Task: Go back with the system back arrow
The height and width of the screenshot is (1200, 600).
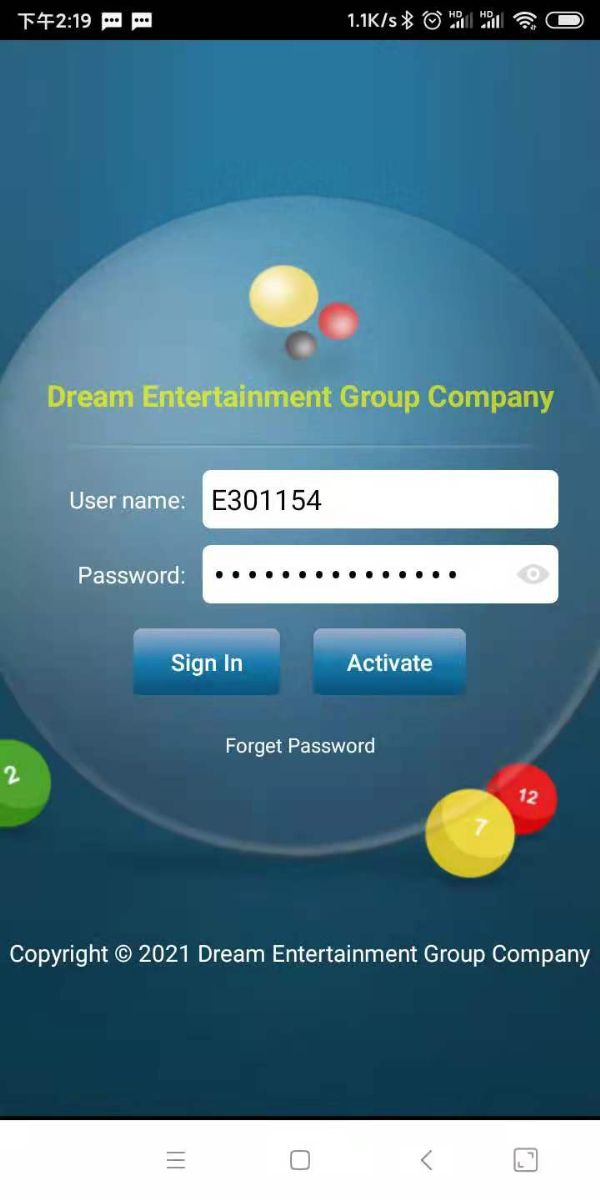Action: [x=426, y=1160]
